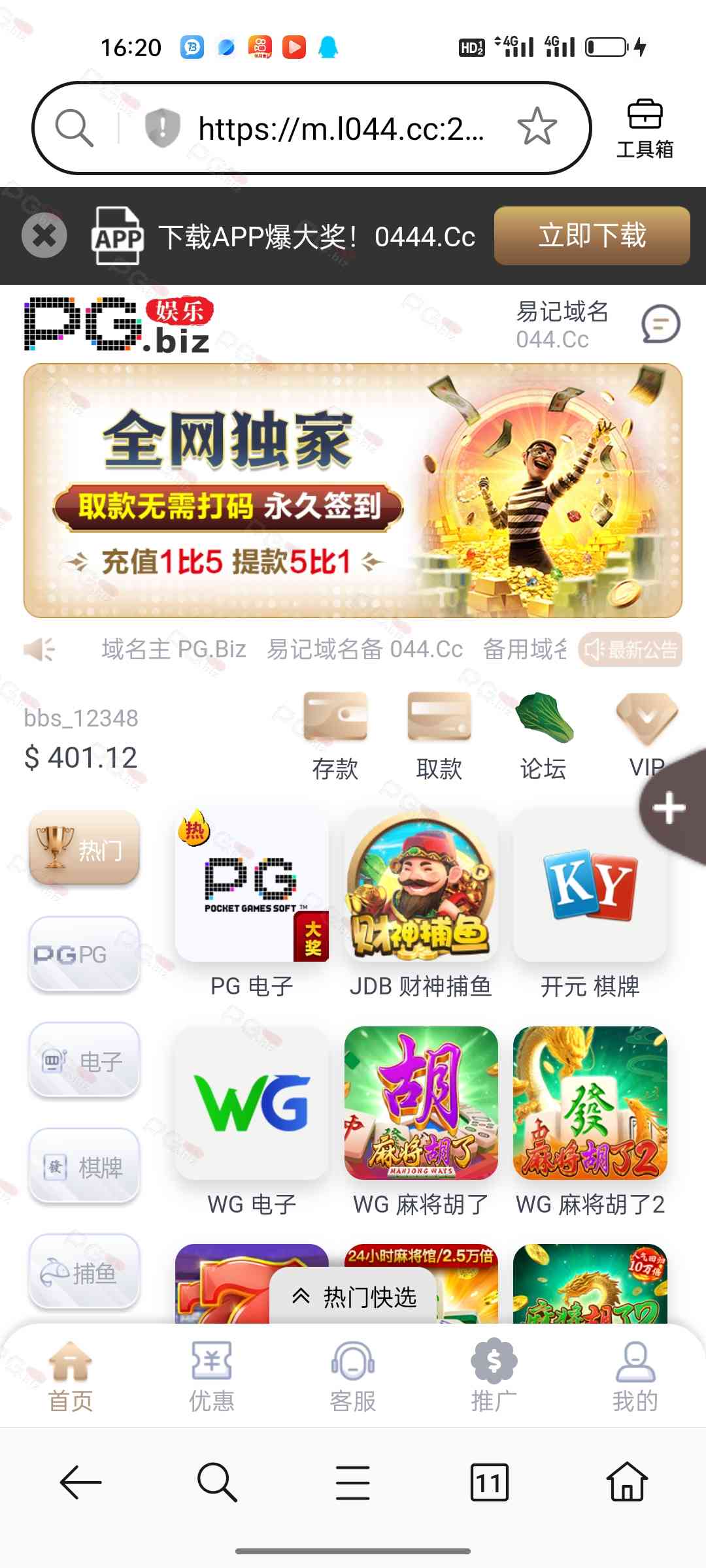Open 取款 withdrawal page
Viewport: 706px width, 1568px height.
tap(439, 736)
